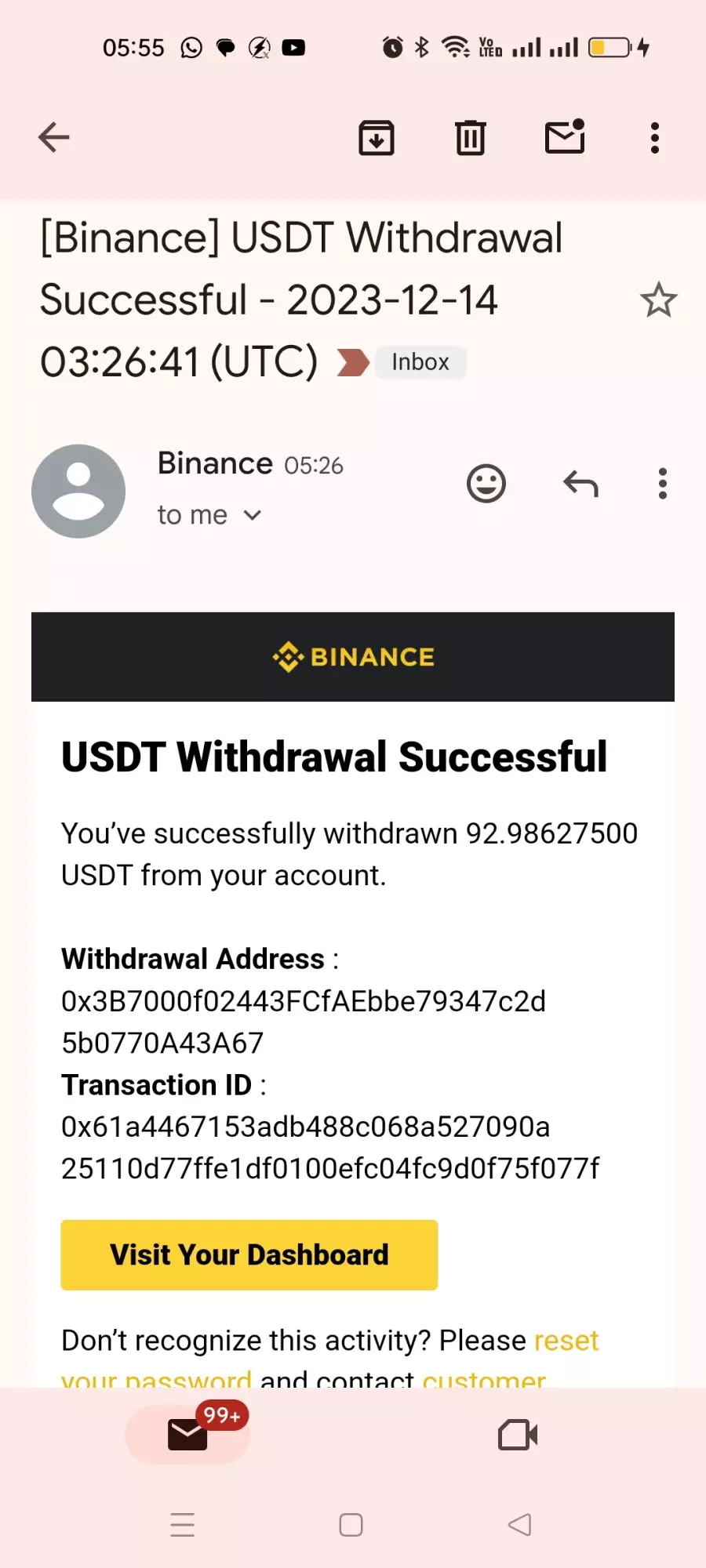Mark this email as unread
706x1568 pixels.
tap(565, 136)
